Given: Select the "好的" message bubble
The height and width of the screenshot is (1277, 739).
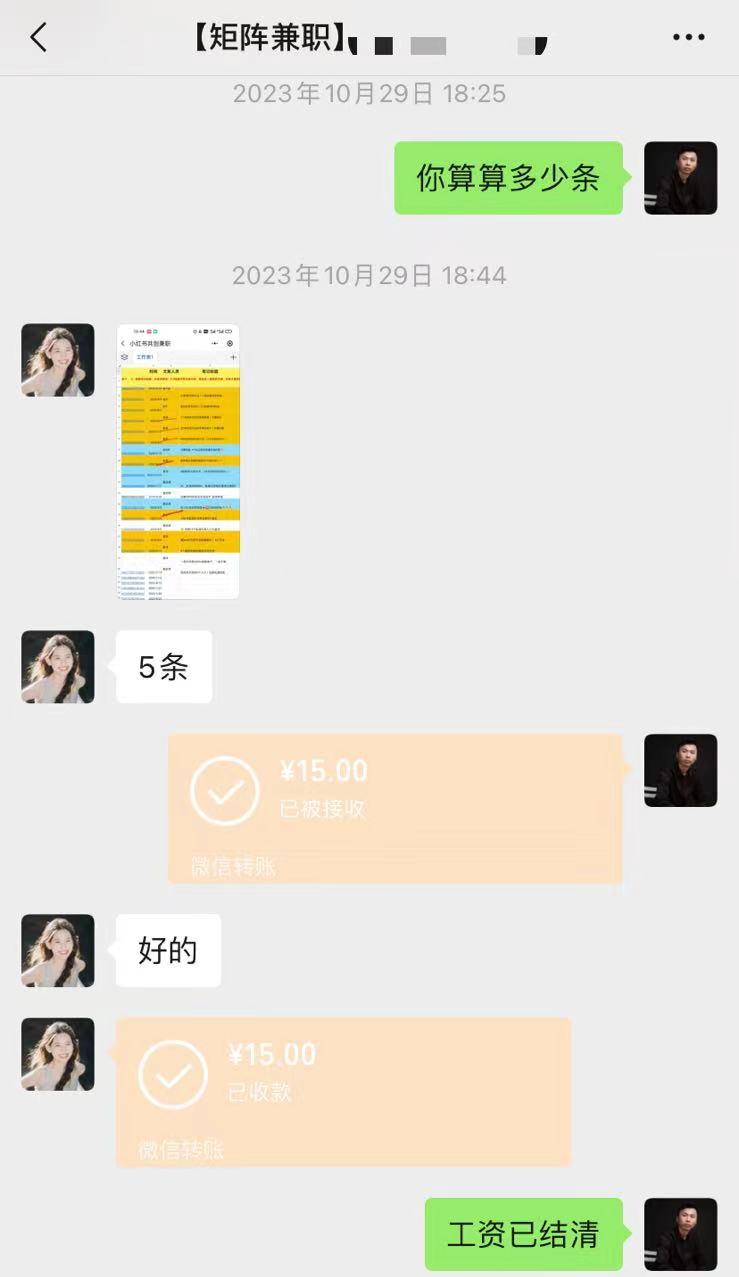Looking at the screenshot, I should coord(167,951).
